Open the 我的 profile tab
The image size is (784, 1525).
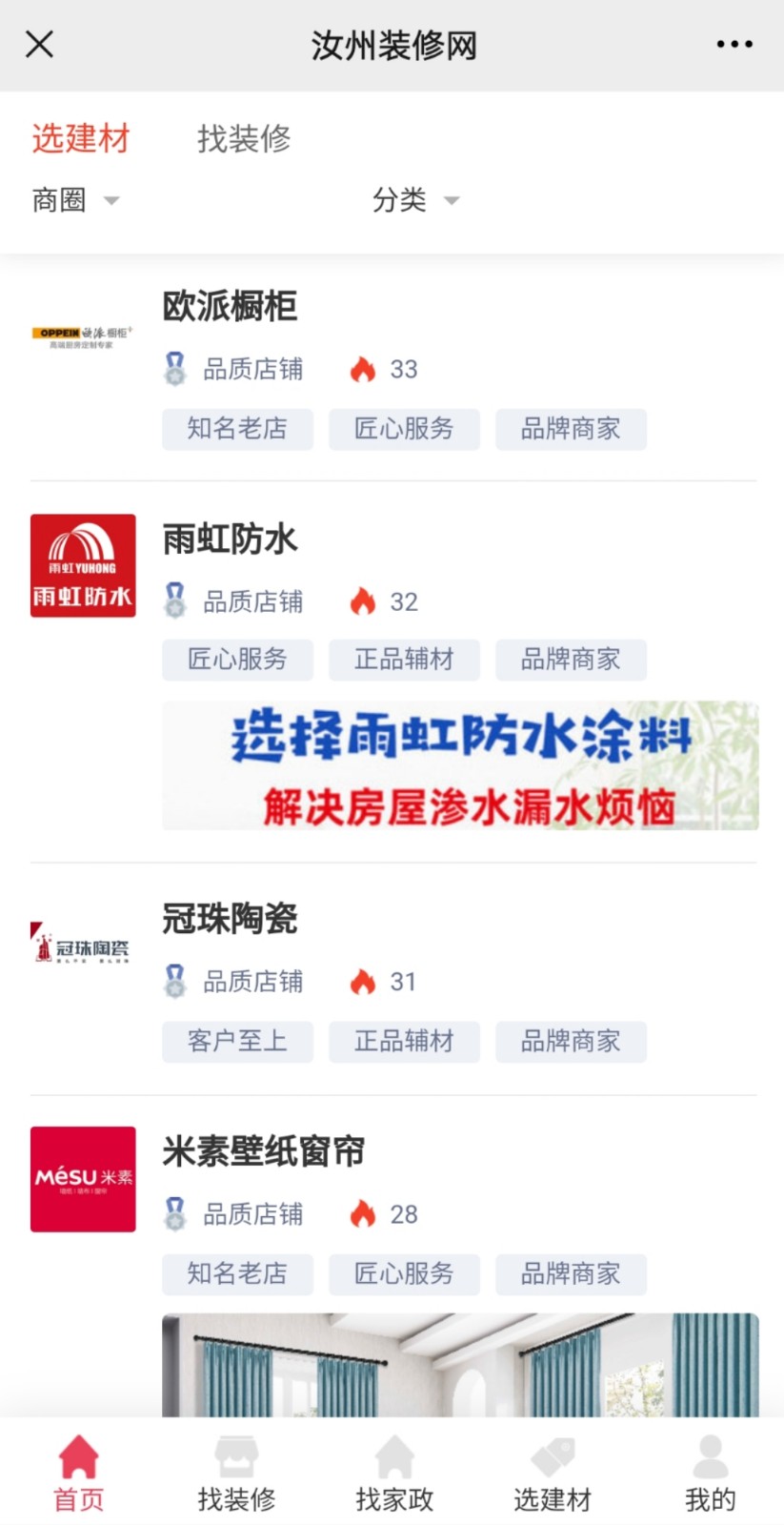click(x=710, y=1474)
